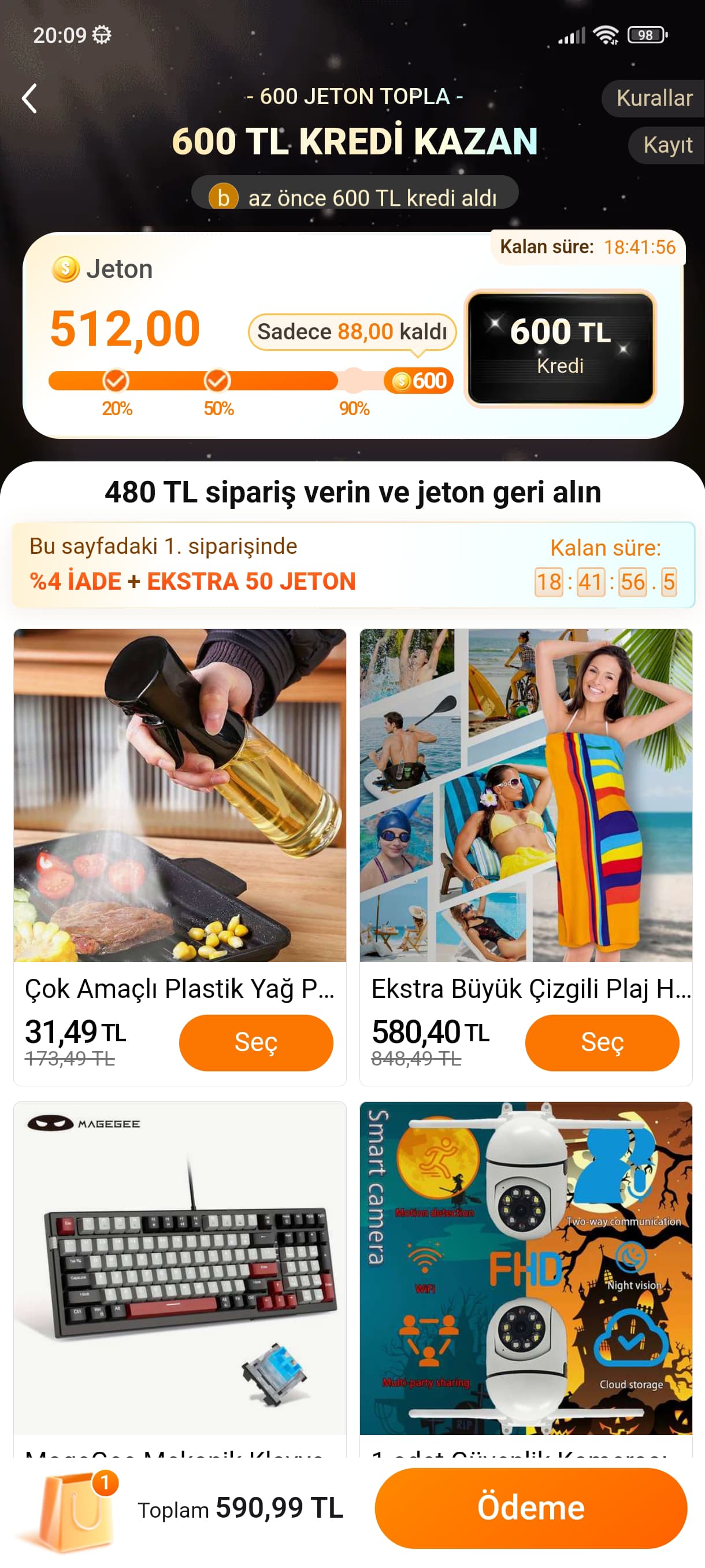
Task: Tap the 600 TL Kredi reward card
Action: click(559, 347)
